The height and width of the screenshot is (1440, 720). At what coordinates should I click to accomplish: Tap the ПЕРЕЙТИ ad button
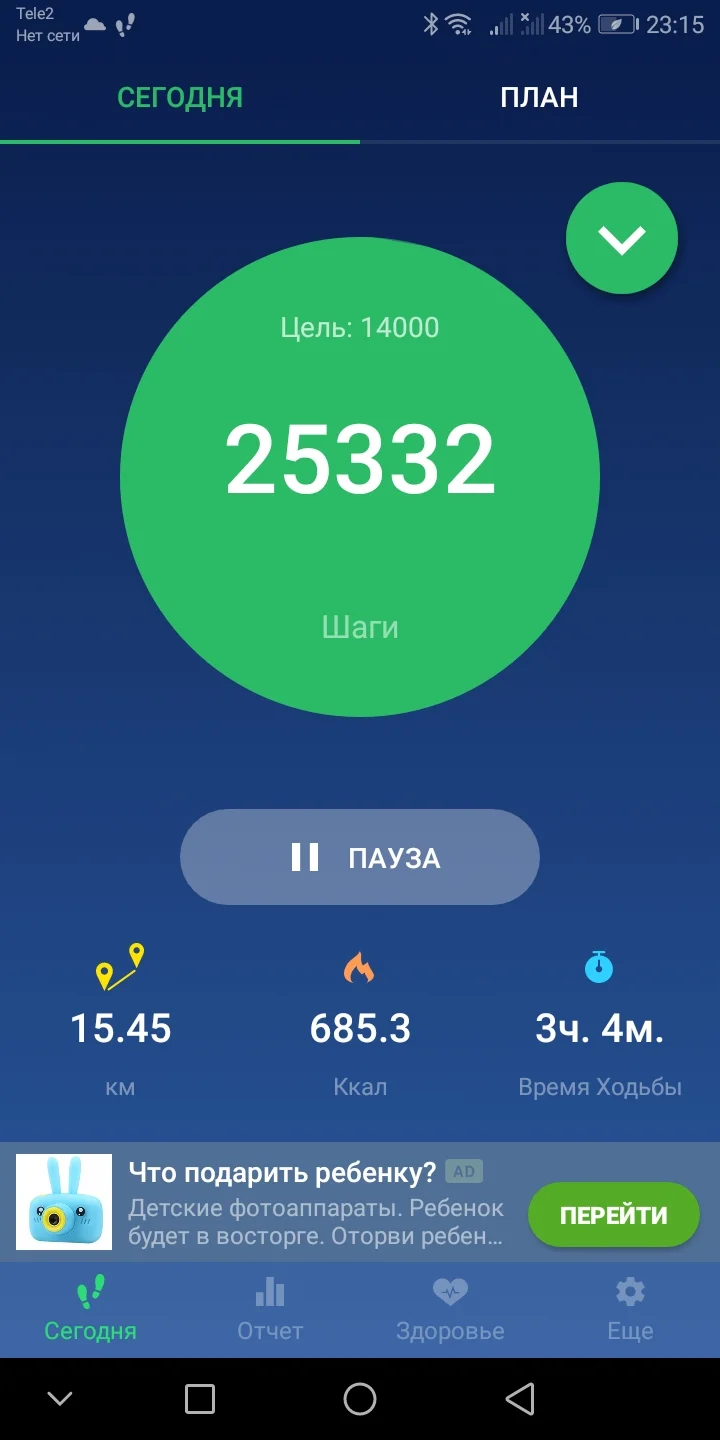613,1215
